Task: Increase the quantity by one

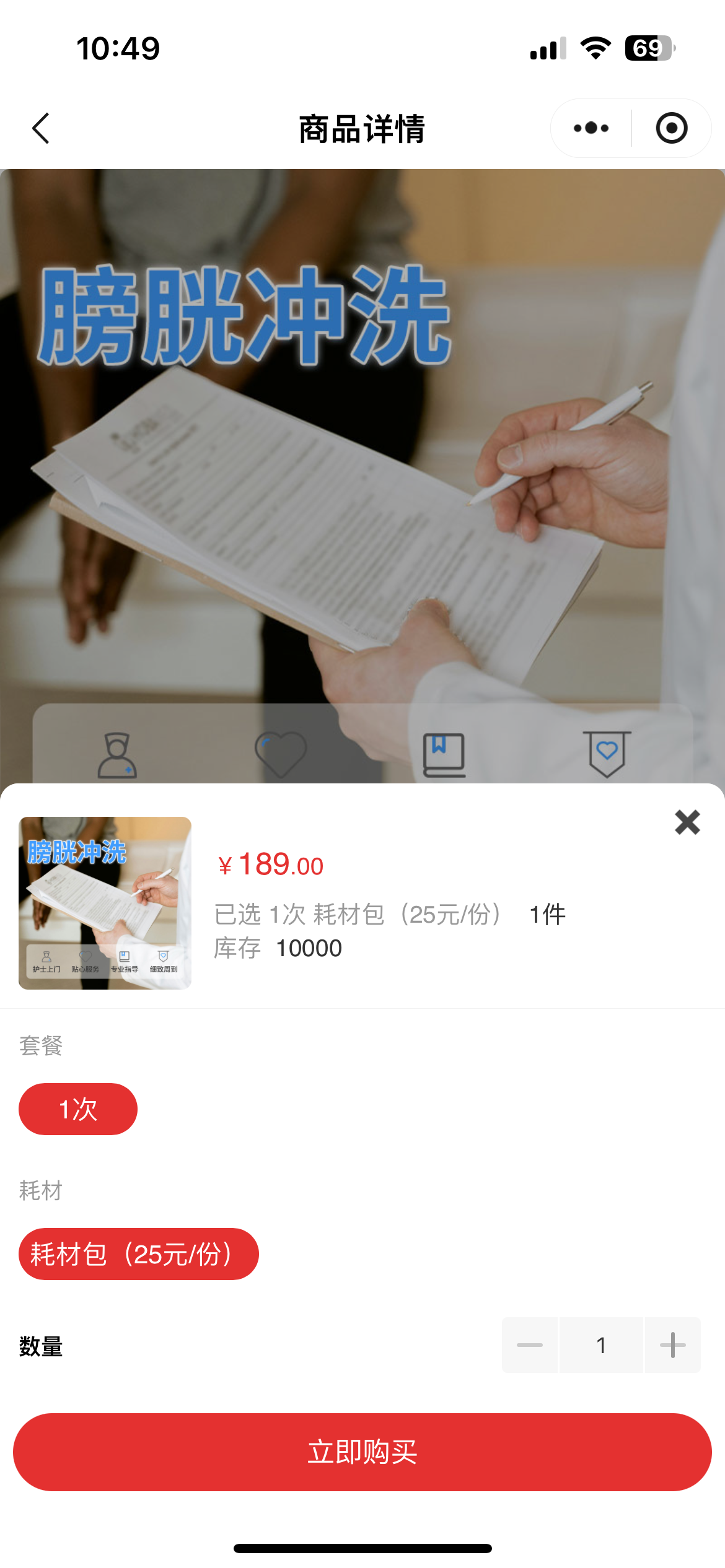Action: 672,1345
